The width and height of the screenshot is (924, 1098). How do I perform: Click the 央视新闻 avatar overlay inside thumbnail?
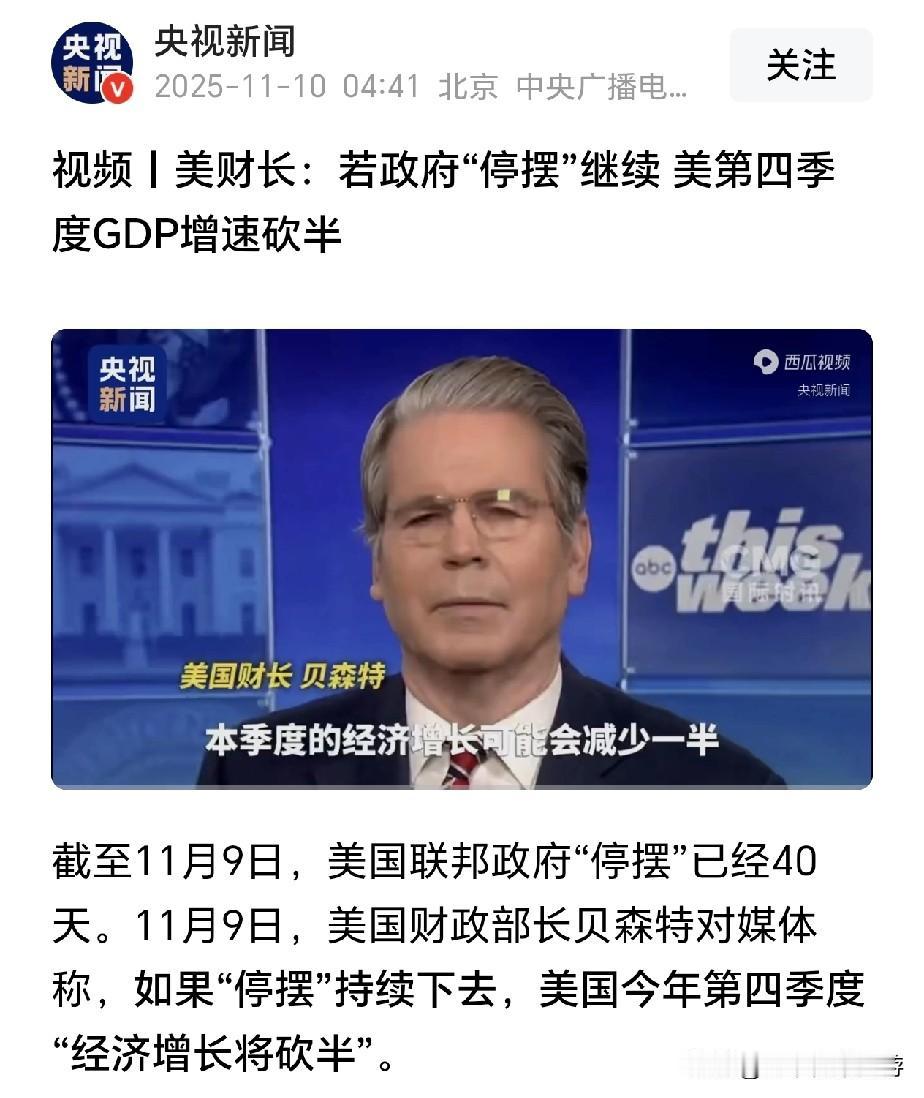(x=125, y=380)
